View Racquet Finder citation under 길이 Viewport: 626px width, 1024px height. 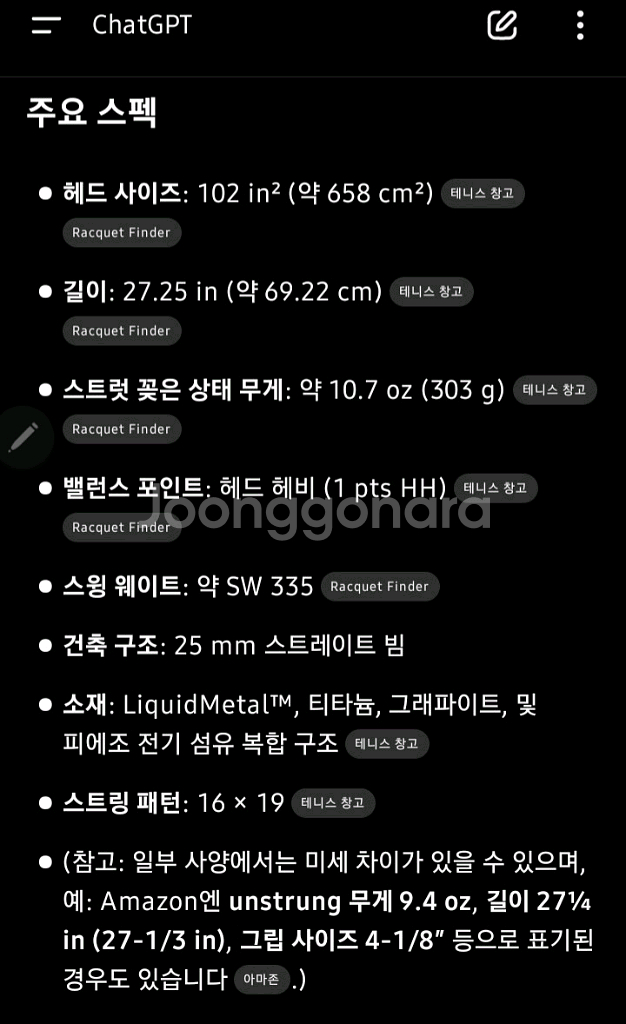click(x=121, y=331)
